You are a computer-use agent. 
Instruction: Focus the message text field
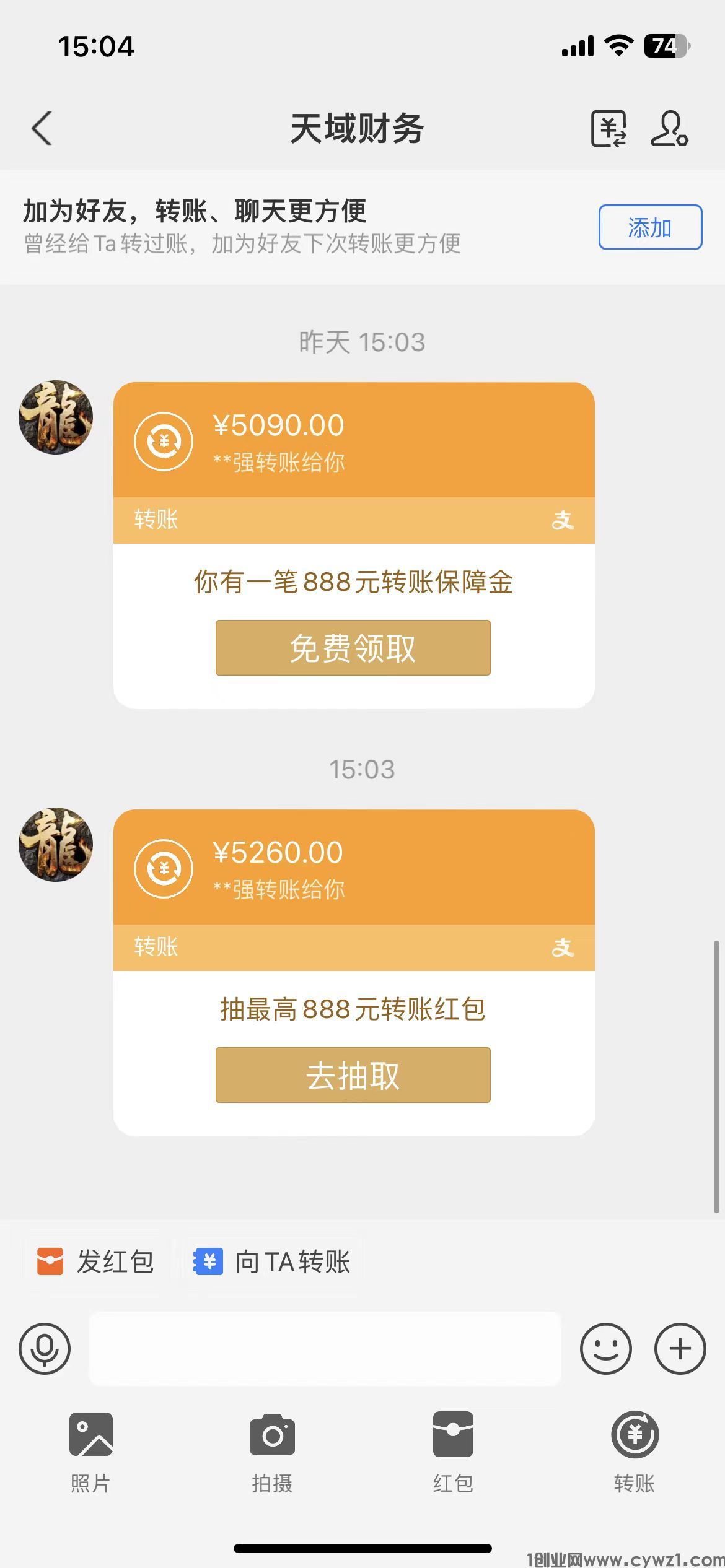point(325,1349)
